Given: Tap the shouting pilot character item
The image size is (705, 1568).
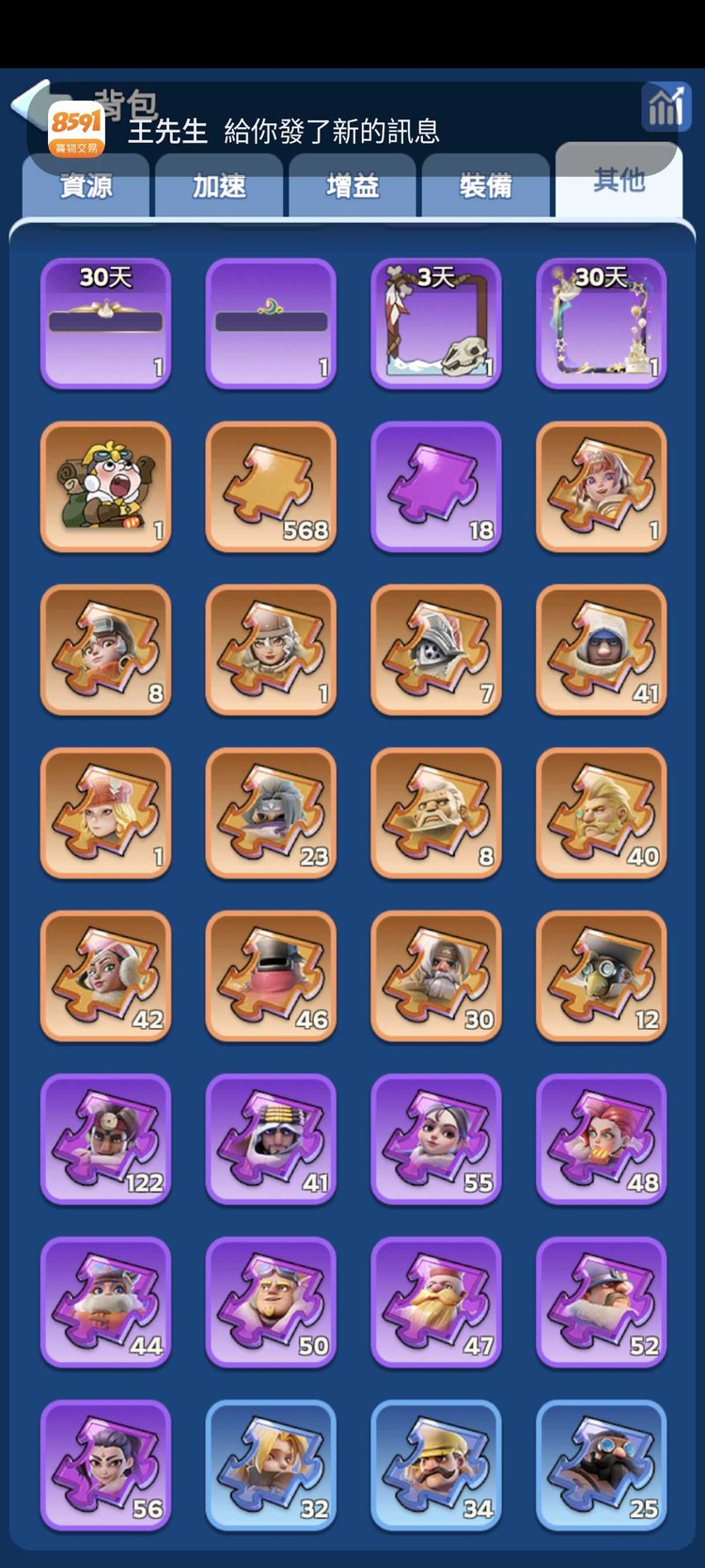Looking at the screenshot, I should tap(105, 486).
